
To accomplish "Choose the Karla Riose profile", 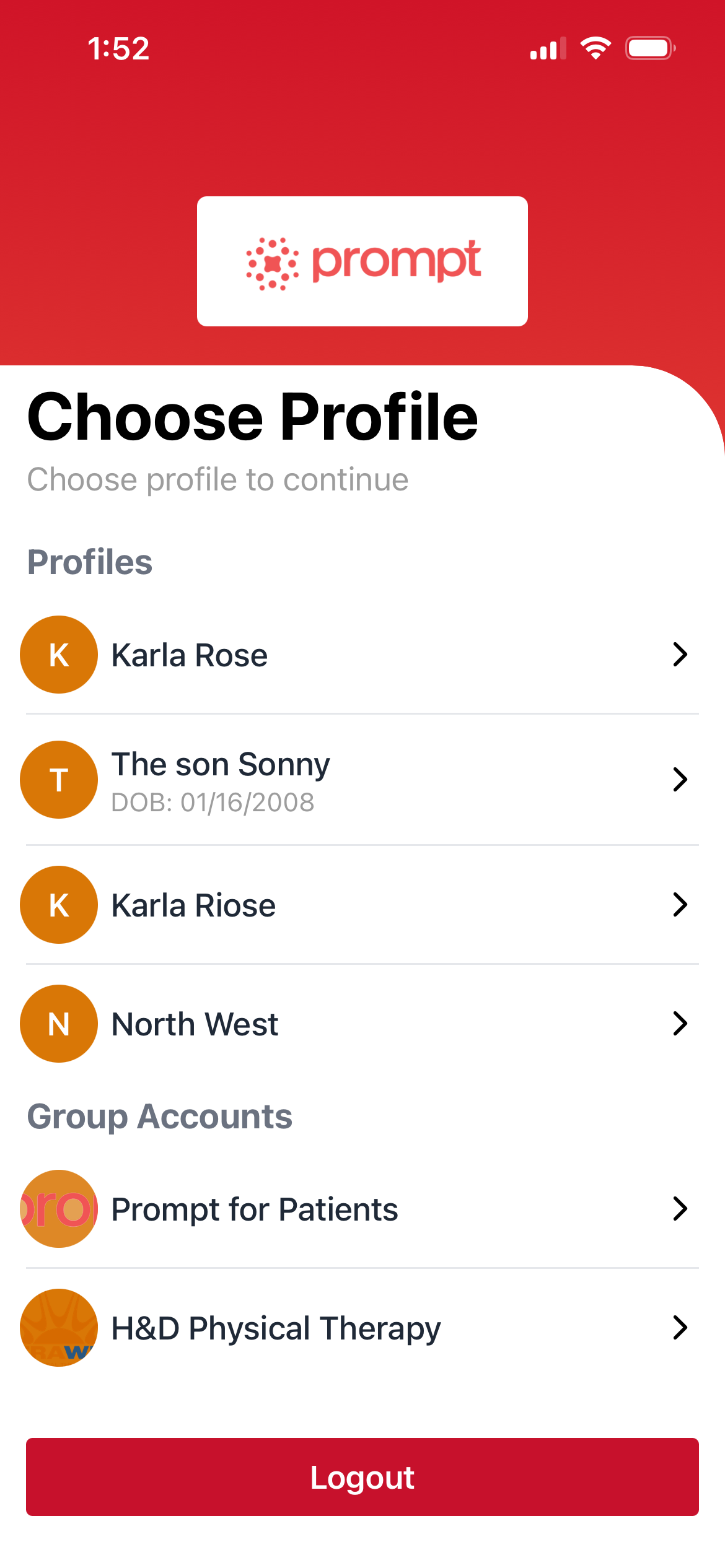I will pos(362,905).
